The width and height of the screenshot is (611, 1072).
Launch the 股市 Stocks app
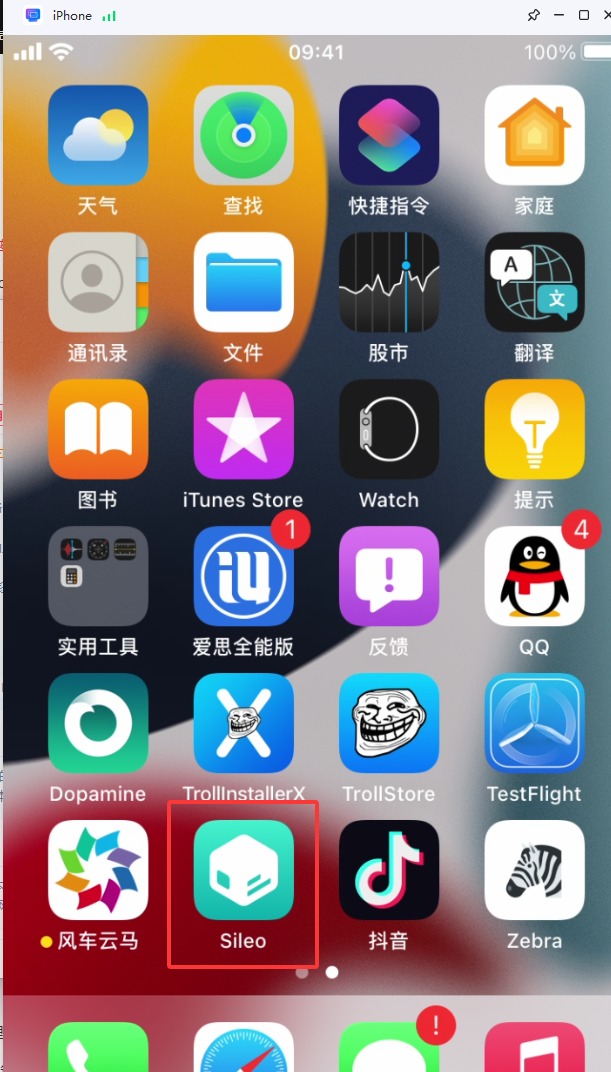point(389,282)
